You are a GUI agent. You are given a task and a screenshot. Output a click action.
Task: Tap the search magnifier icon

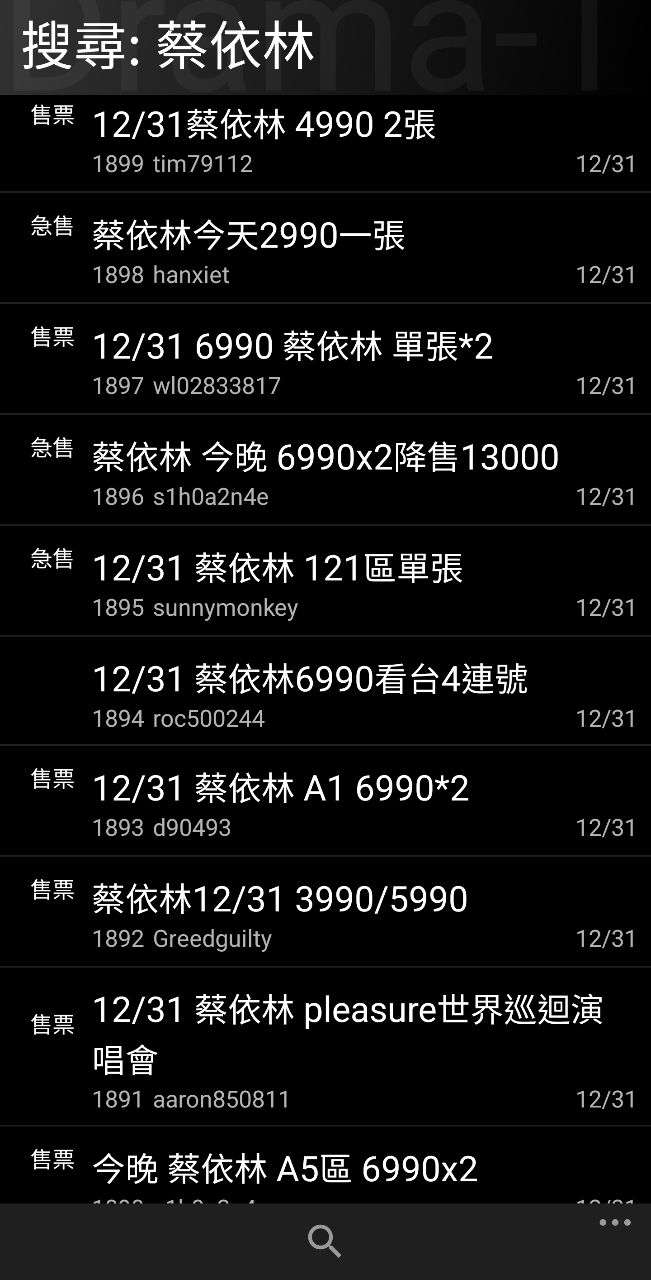(x=325, y=1241)
